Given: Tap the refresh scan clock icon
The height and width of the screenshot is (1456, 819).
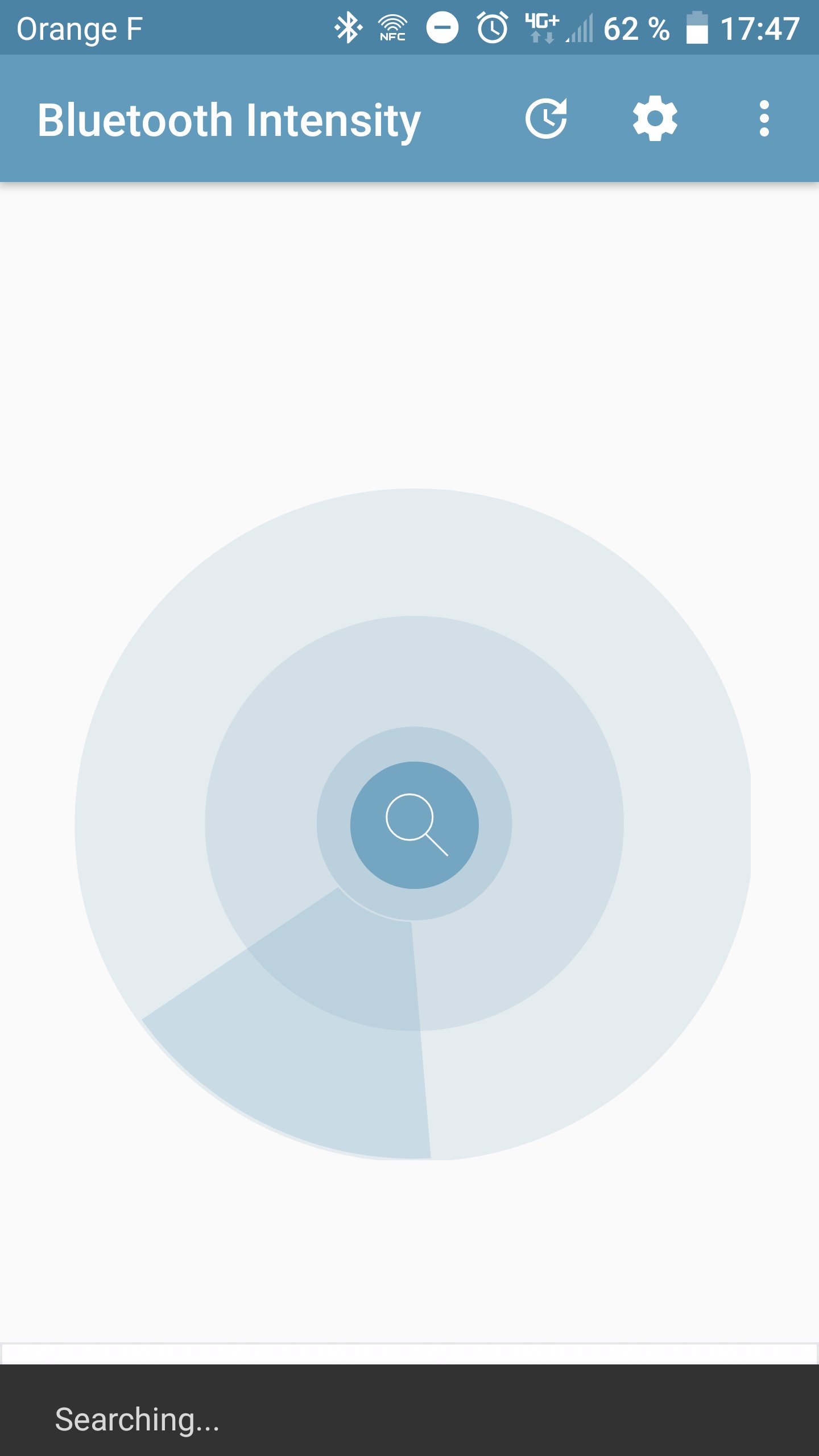Looking at the screenshot, I should click(546, 119).
